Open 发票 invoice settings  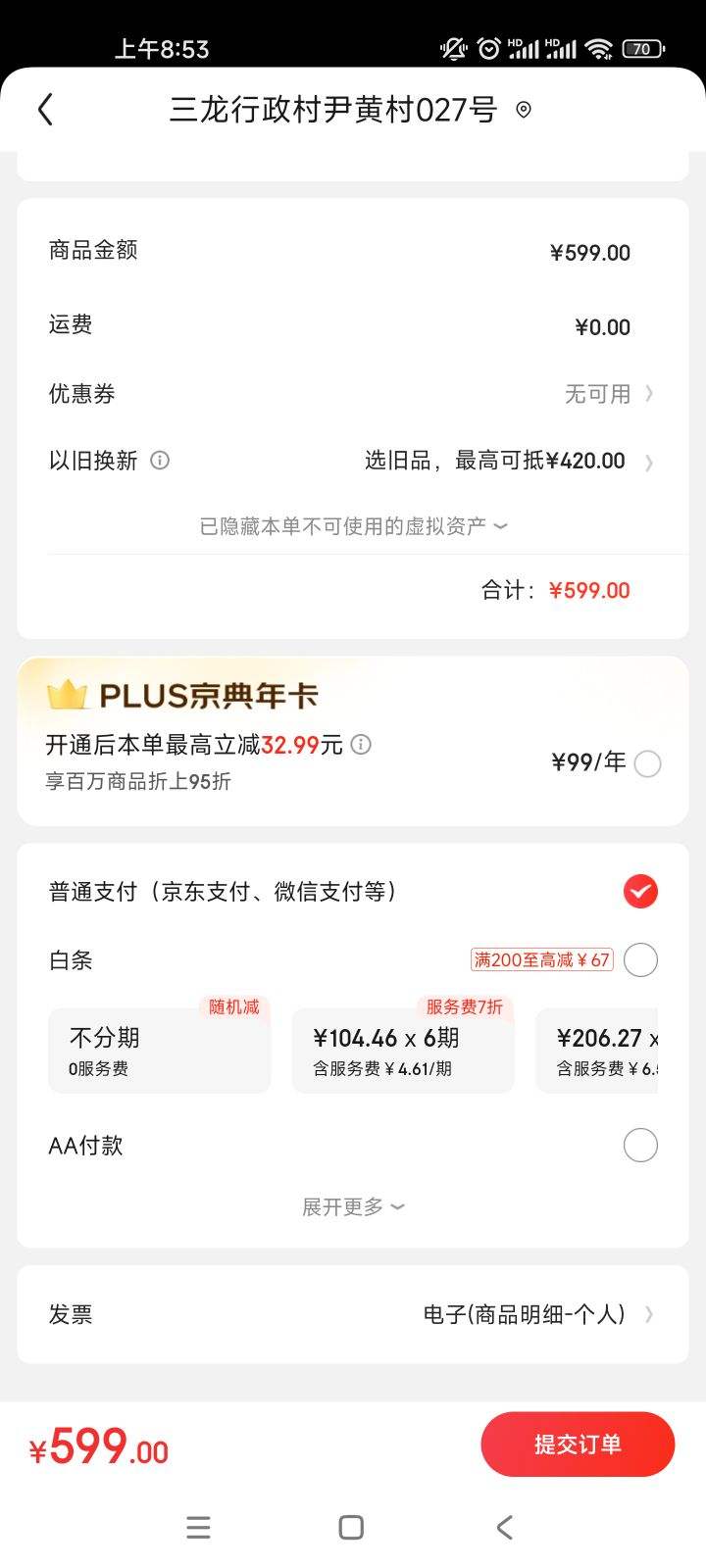point(353,1314)
